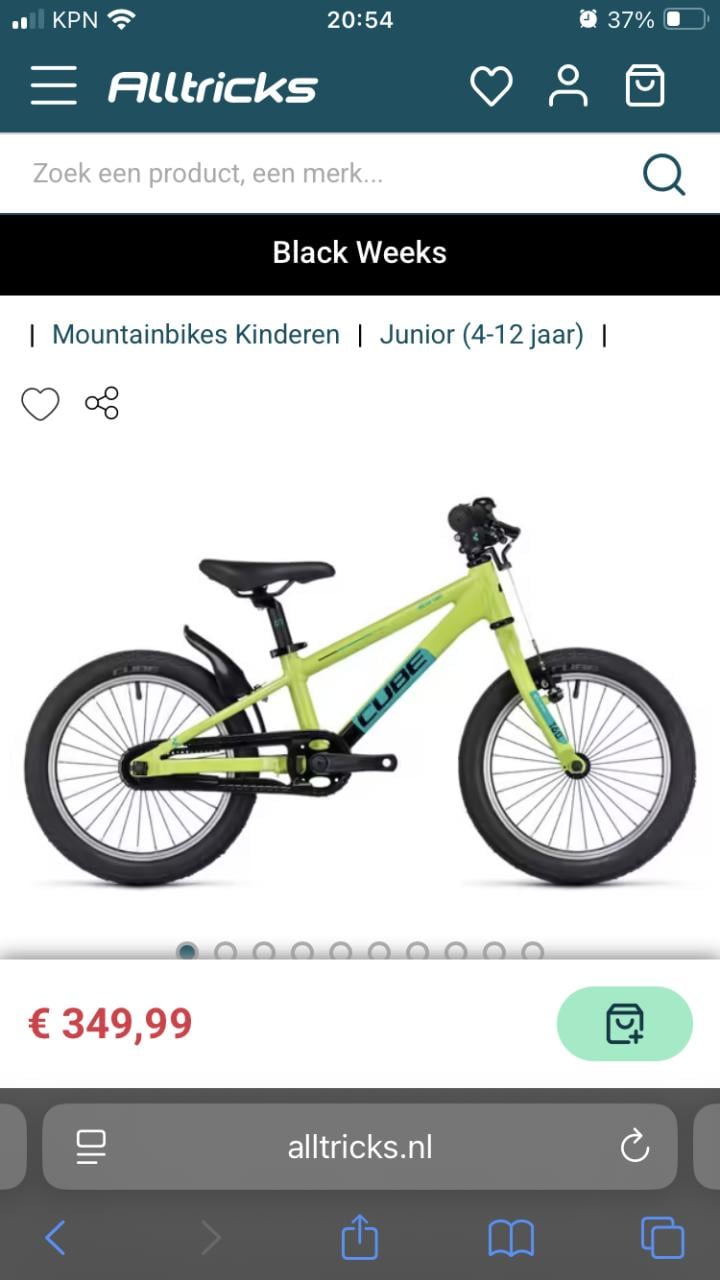Add the bike to cart via bag icon
This screenshot has width=720, height=1280.
[624, 1023]
